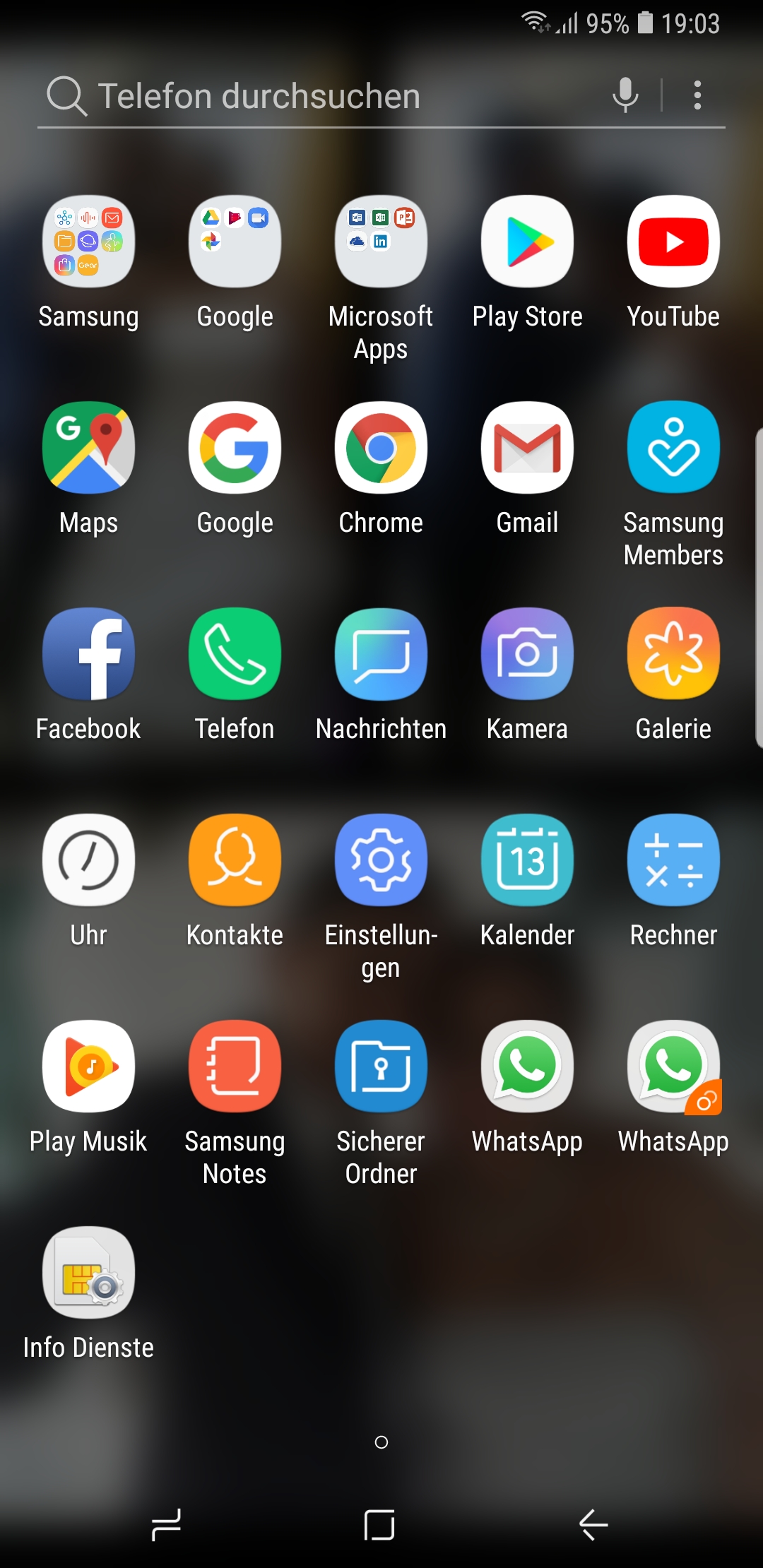This screenshot has height=1568, width=763.
Task: Launch the Play Store
Action: [x=527, y=242]
